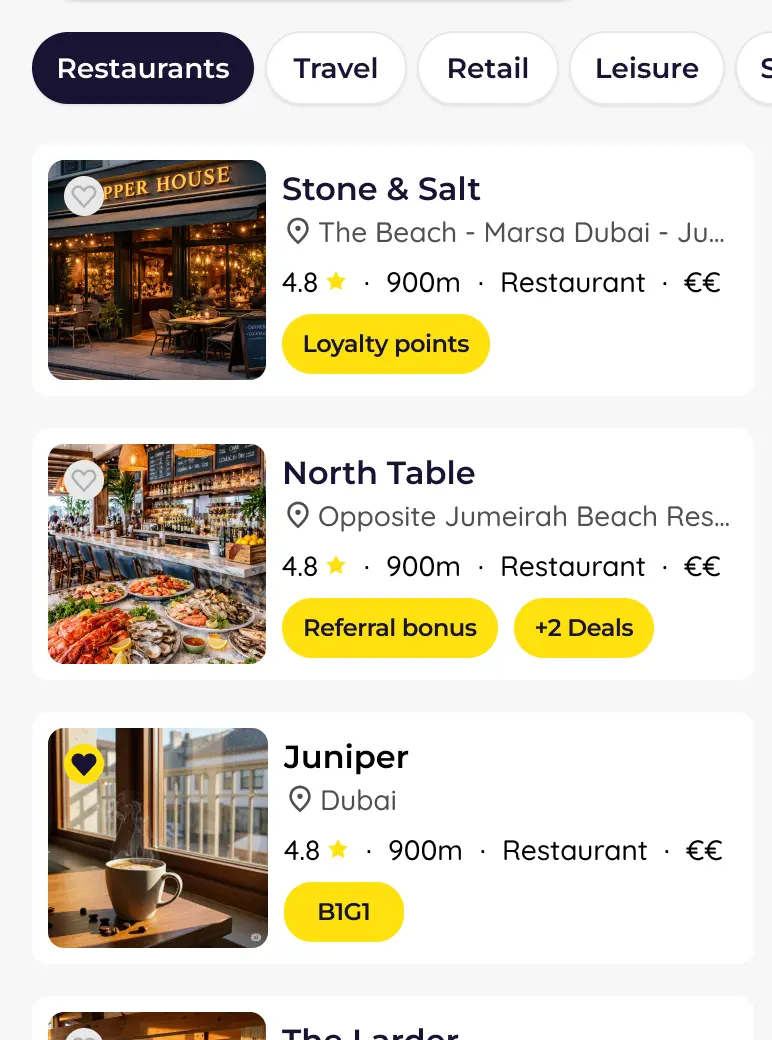Image resolution: width=772 pixels, height=1040 pixels.
Task: Select the Restaurants category chip
Action: click(143, 68)
